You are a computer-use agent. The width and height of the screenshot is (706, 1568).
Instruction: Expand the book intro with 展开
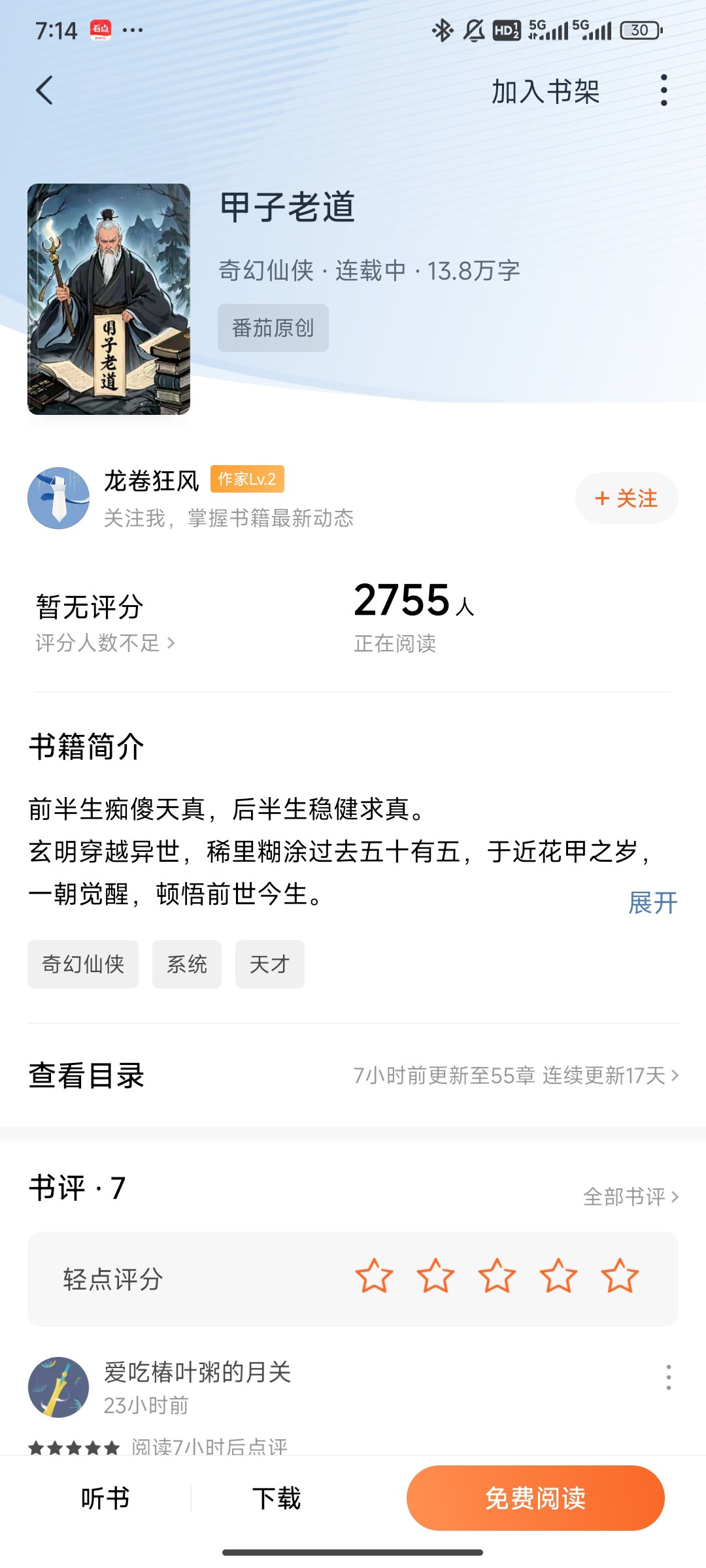tap(652, 903)
